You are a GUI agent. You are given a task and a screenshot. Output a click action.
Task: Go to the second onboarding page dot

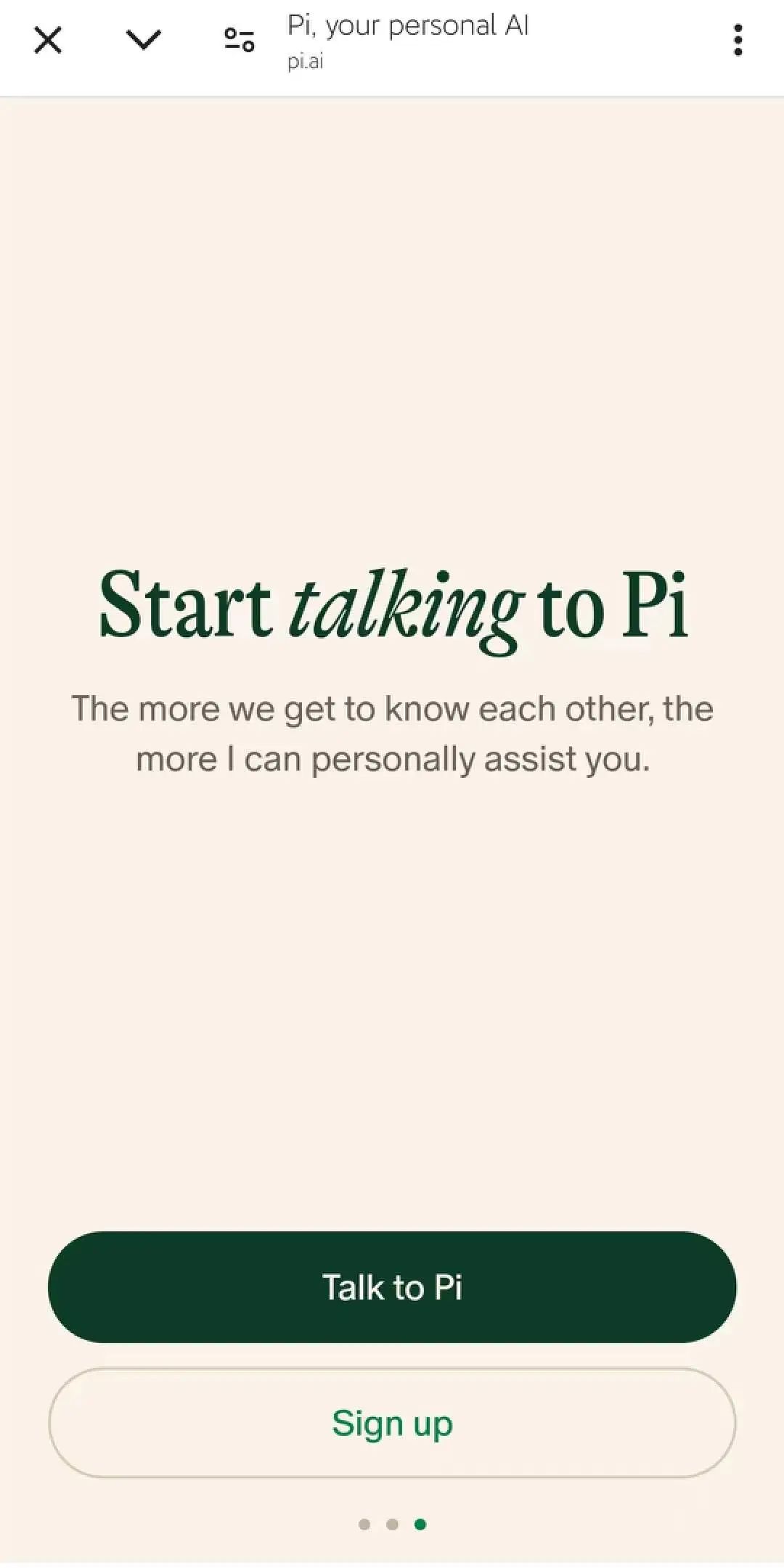[392, 1524]
